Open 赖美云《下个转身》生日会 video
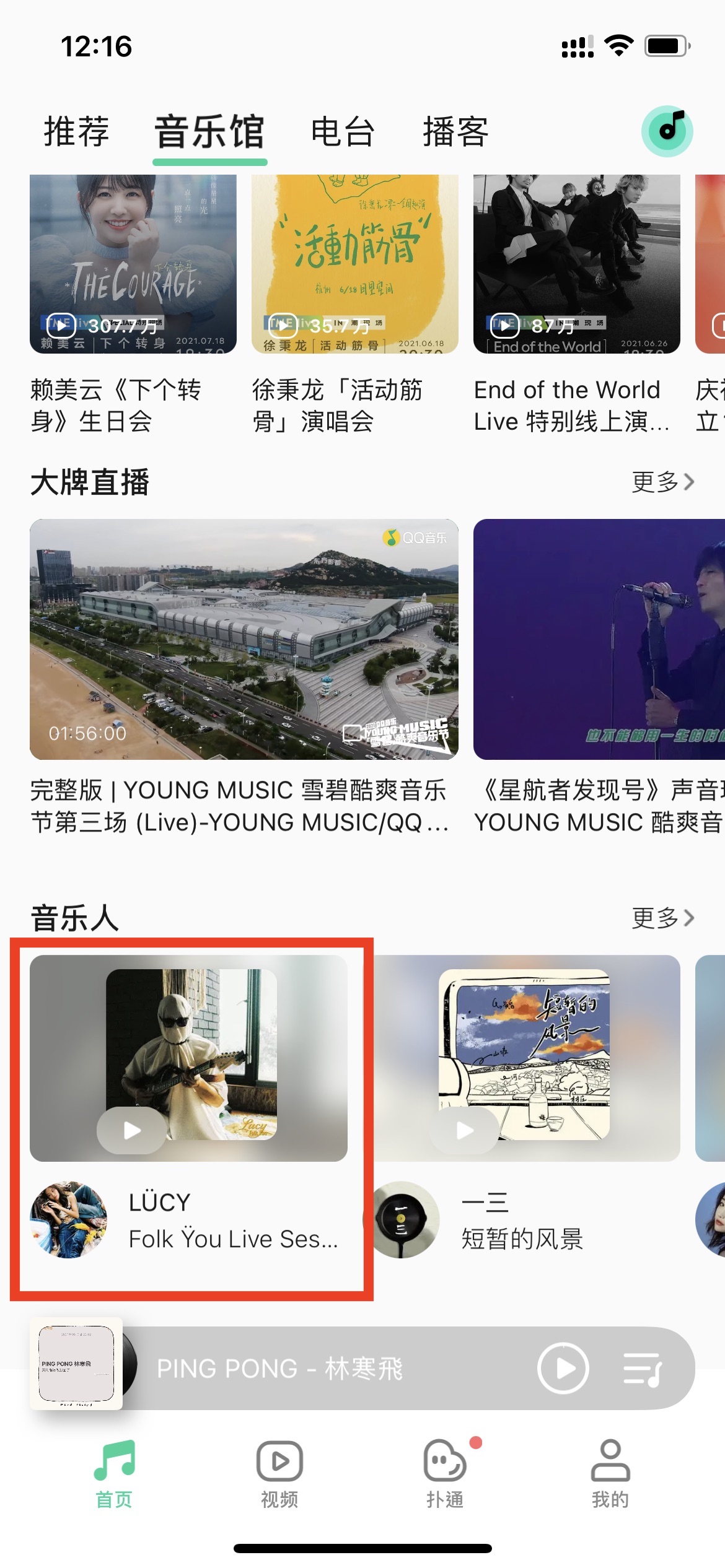The image size is (725, 1568). coord(133,264)
